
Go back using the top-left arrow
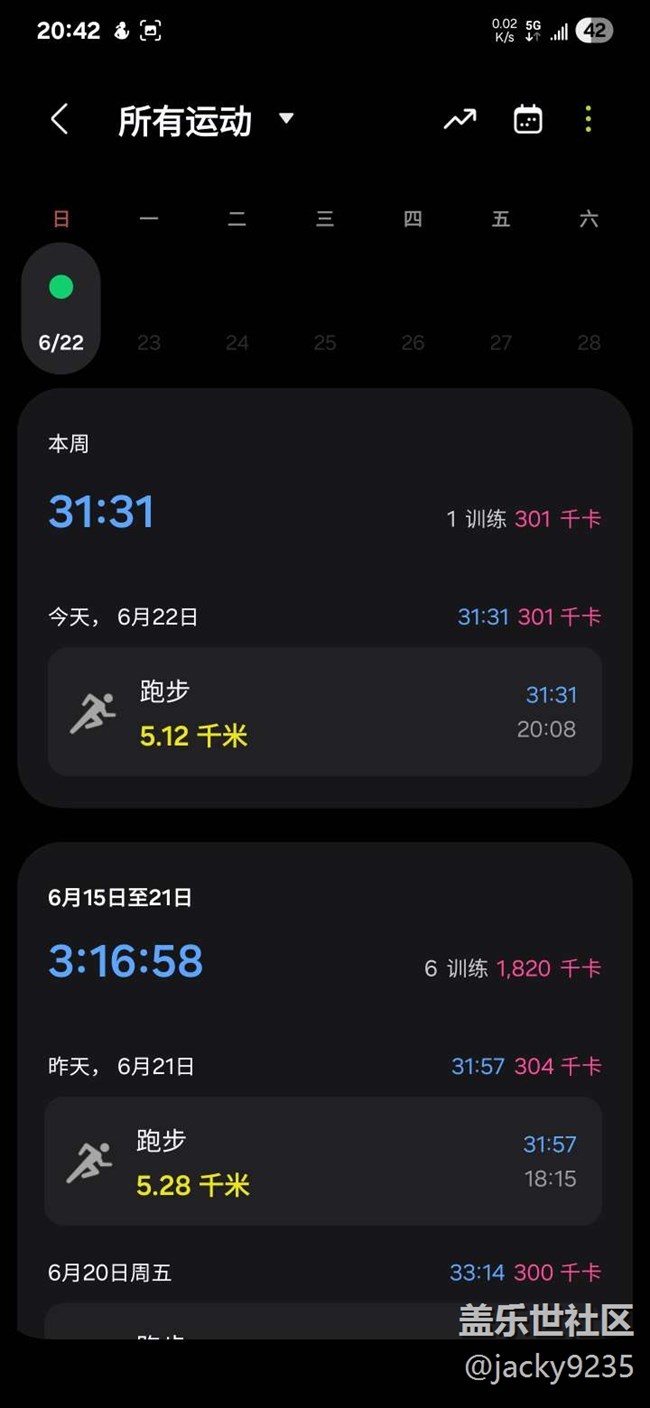click(60, 120)
